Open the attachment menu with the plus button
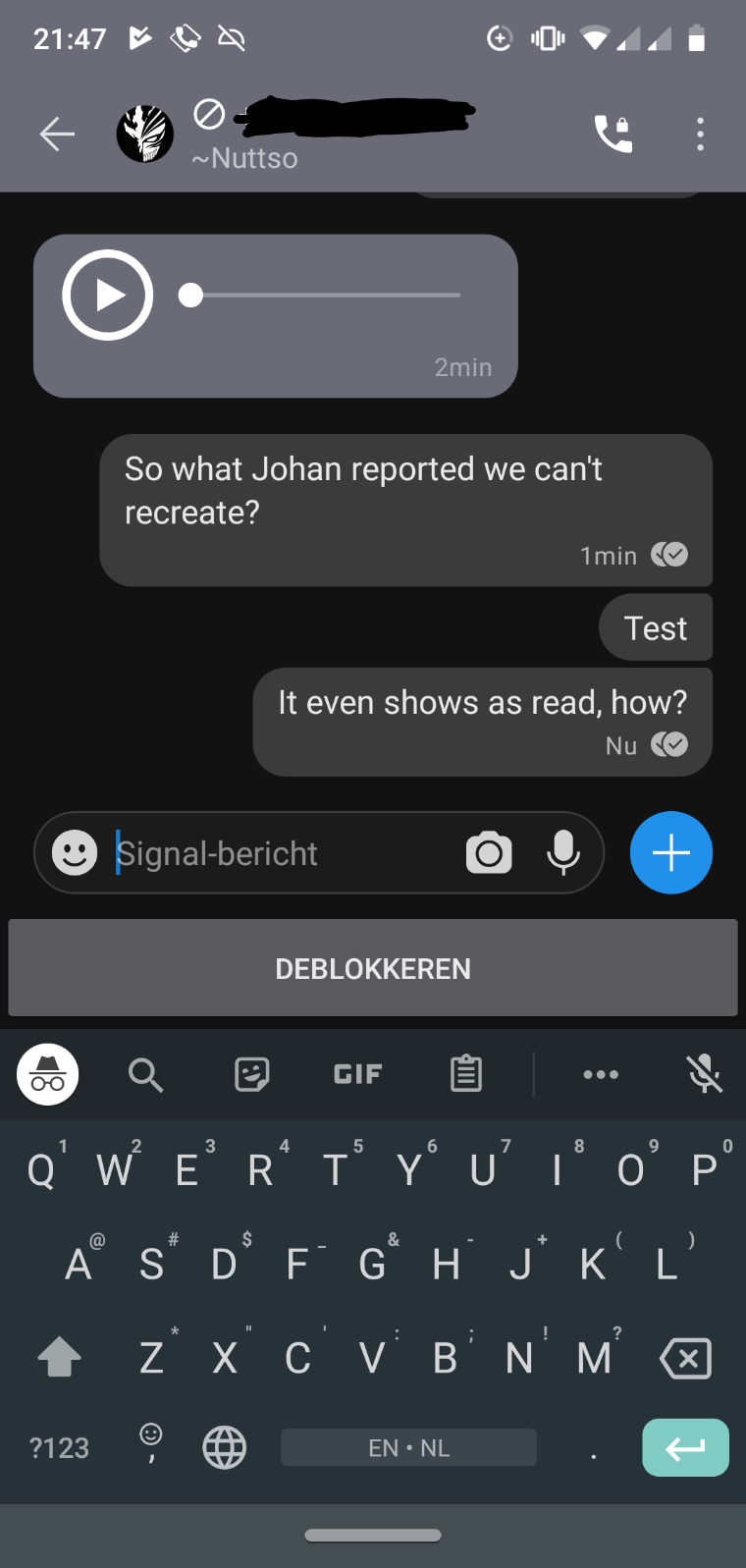 pos(671,852)
